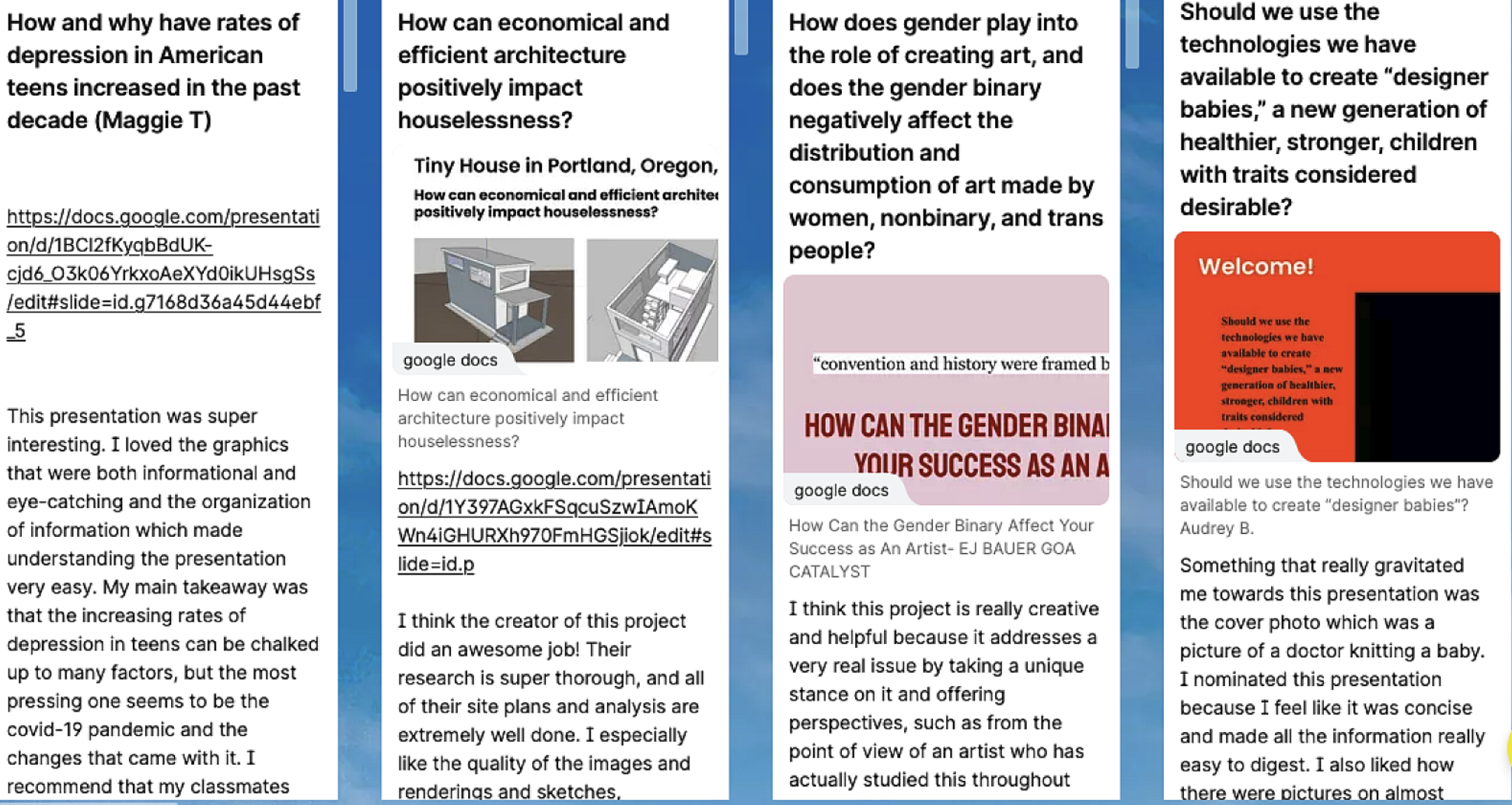The width and height of the screenshot is (1512, 805).
Task: Follow the houselessness architecture presentation link
Action: pyautogui.click(x=553, y=521)
